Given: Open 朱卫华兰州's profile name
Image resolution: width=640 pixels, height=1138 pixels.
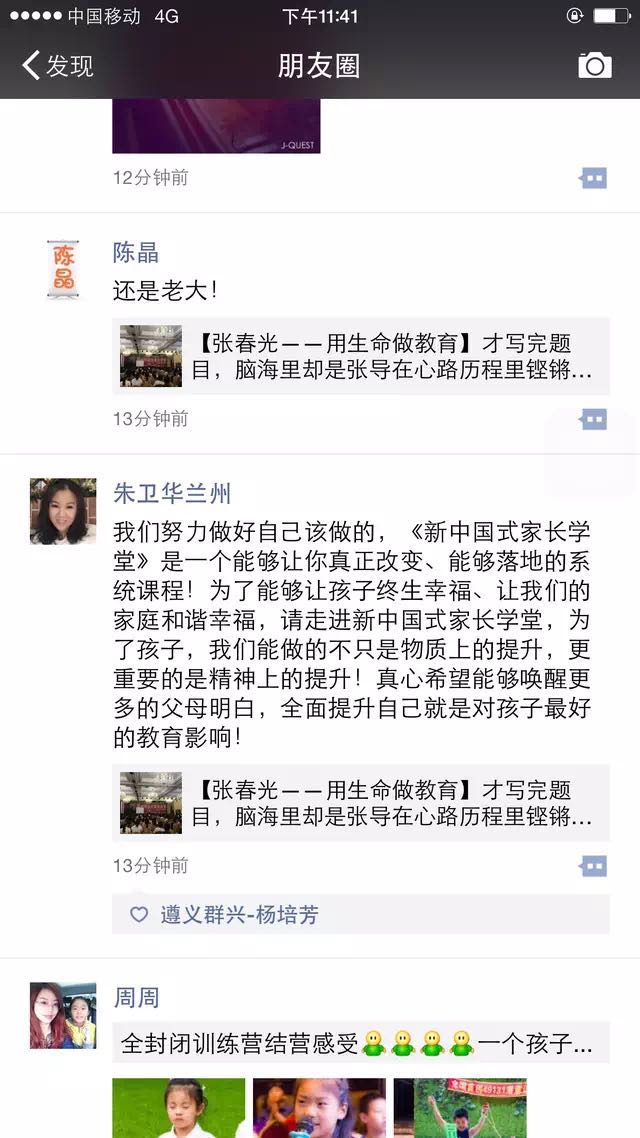Looking at the screenshot, I should click(x=172, y=493).
